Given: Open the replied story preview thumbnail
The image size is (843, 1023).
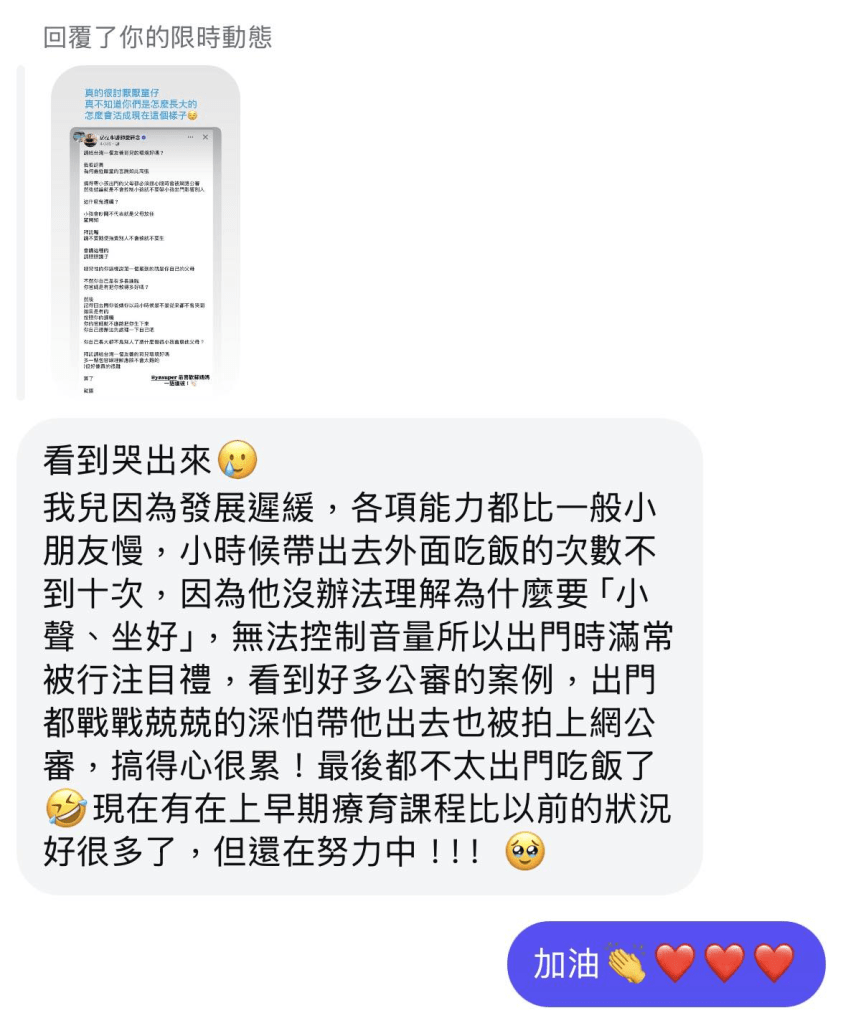Looking at the screenshot, I should point(146,233).
